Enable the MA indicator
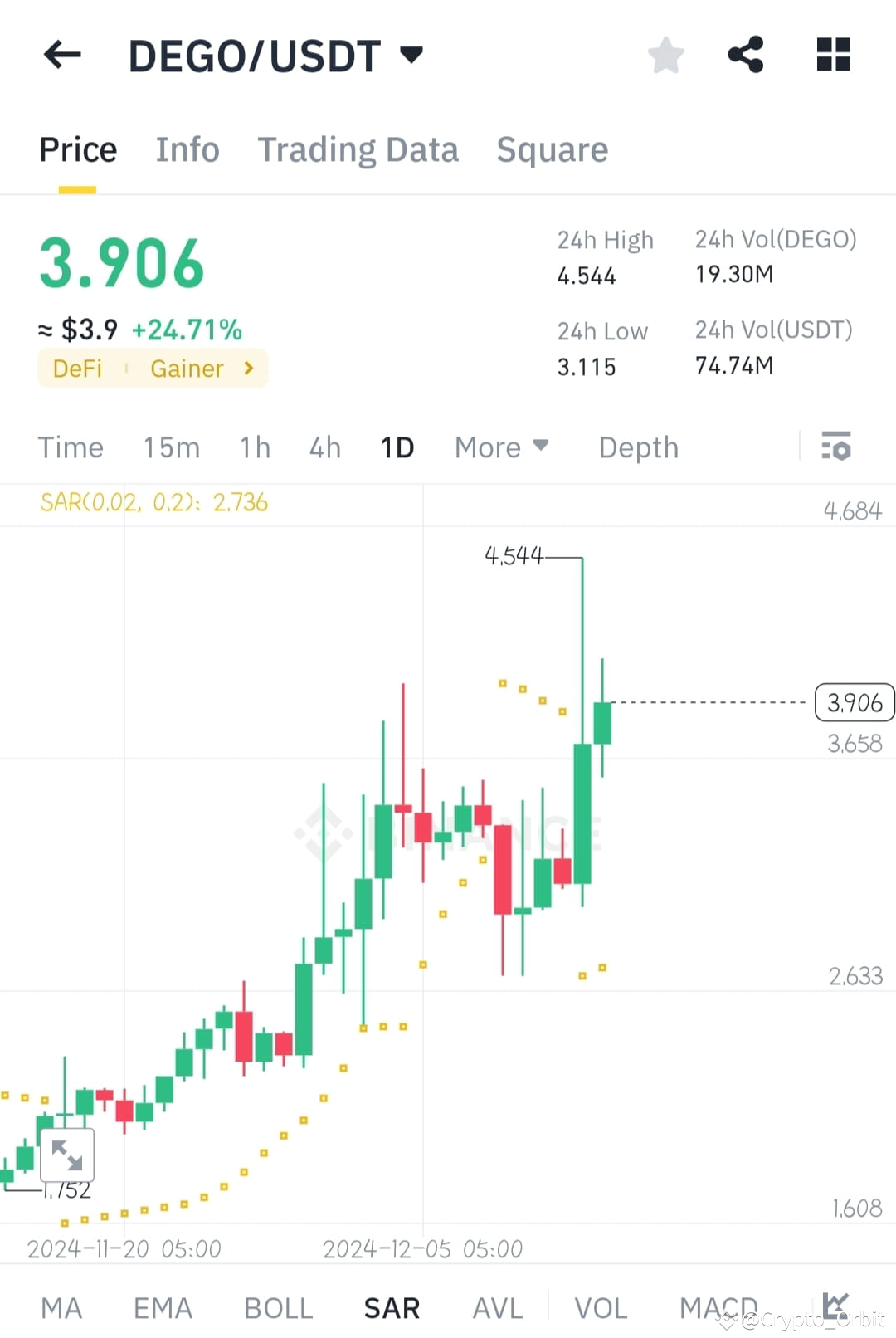 [62, 1307]
